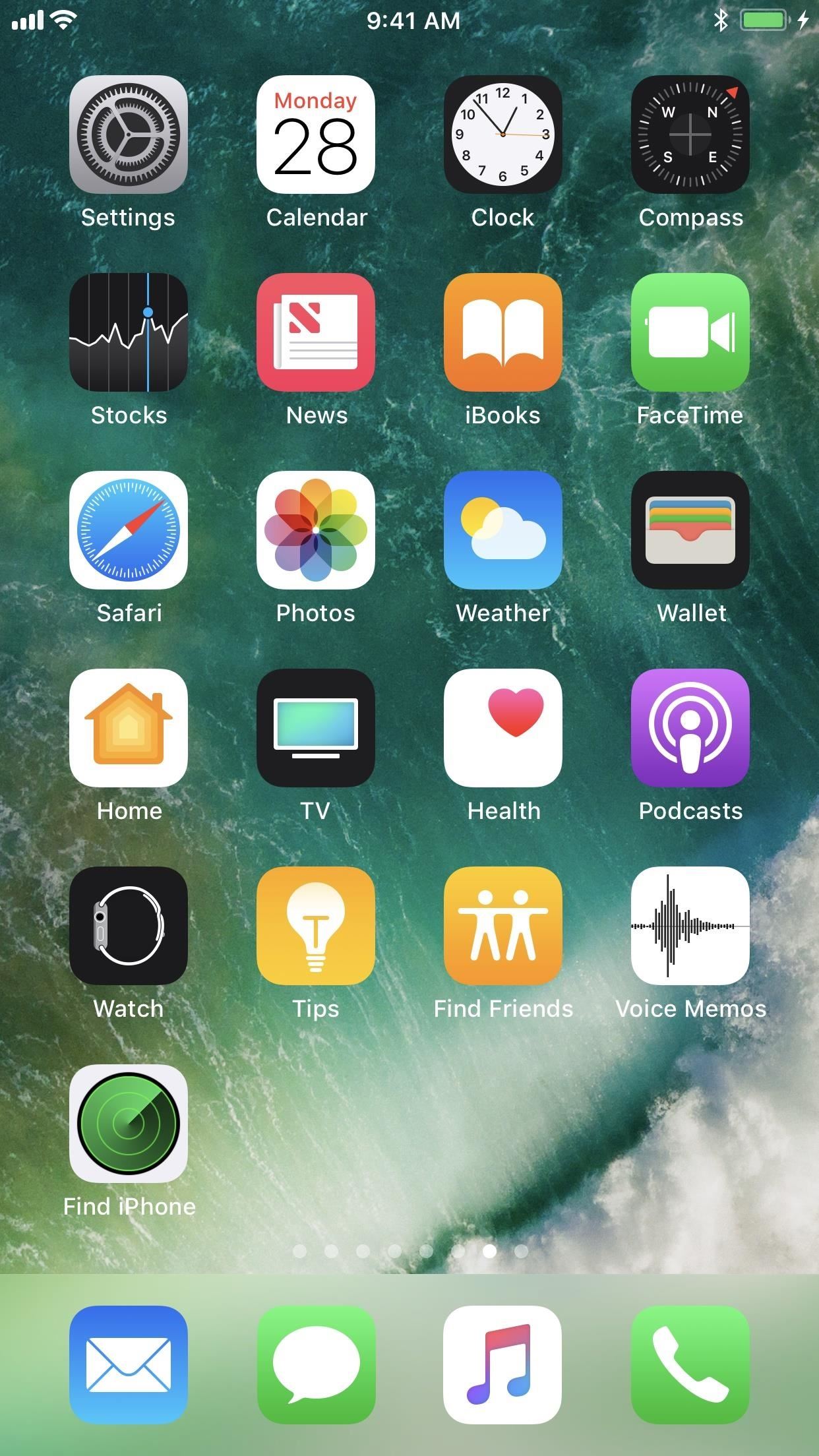
Task: Launch the Home app
Action: click(129, 729)
